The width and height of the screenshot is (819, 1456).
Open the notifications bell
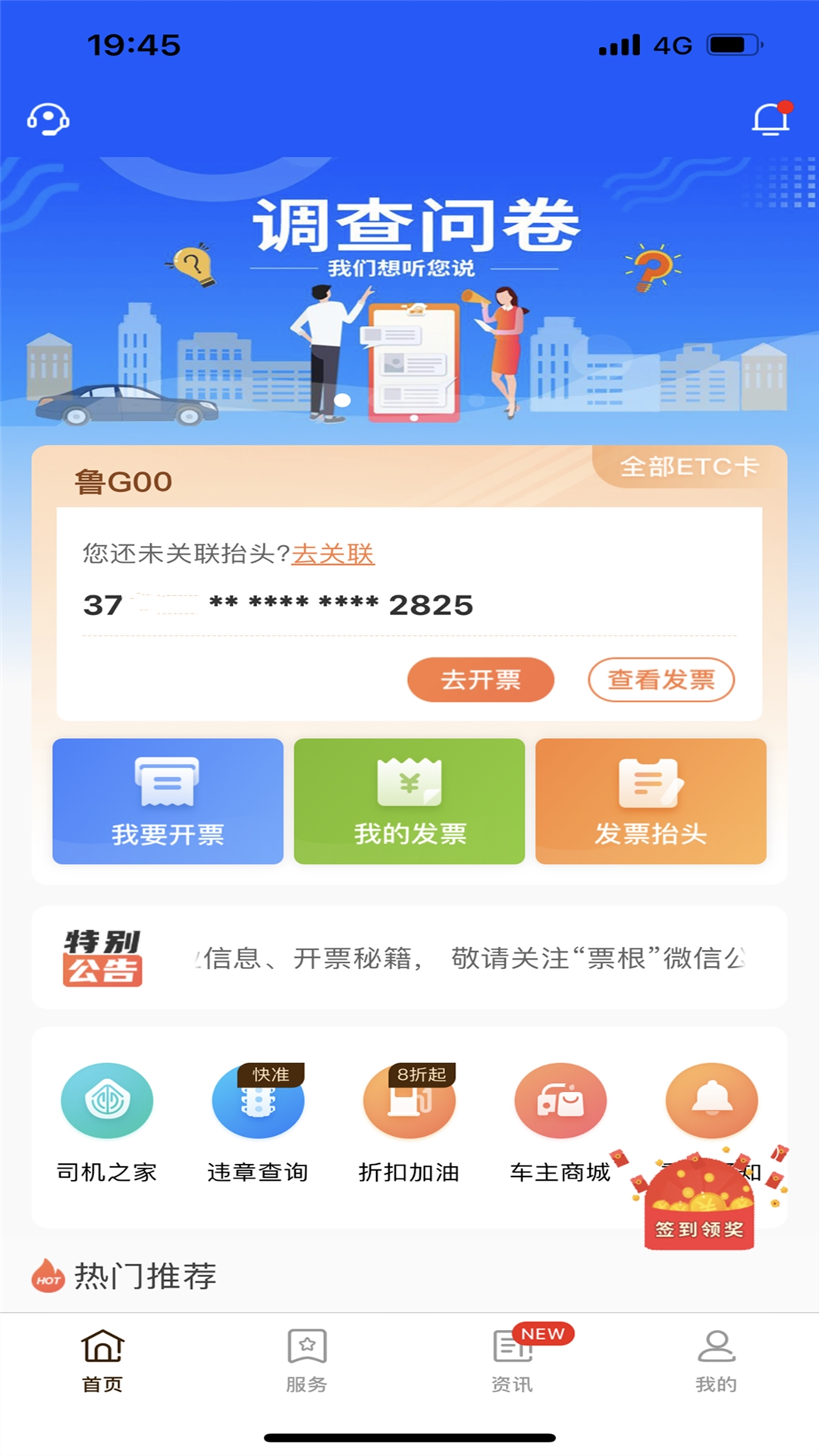click(771, 119)
